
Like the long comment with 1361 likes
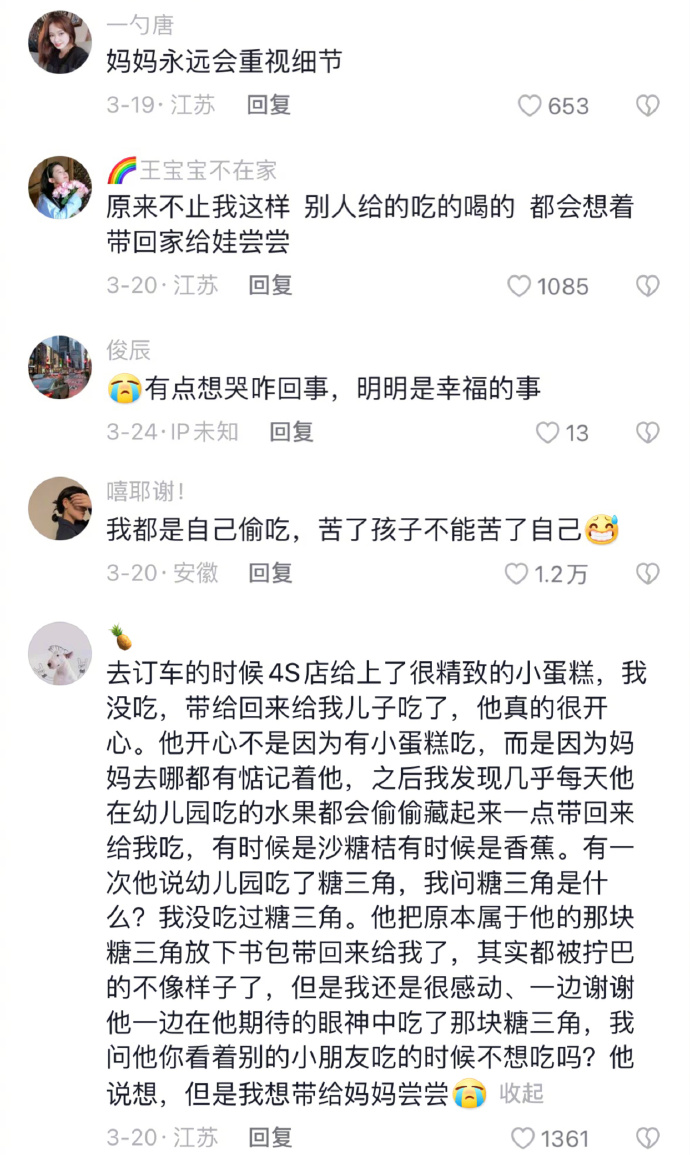523,1138
